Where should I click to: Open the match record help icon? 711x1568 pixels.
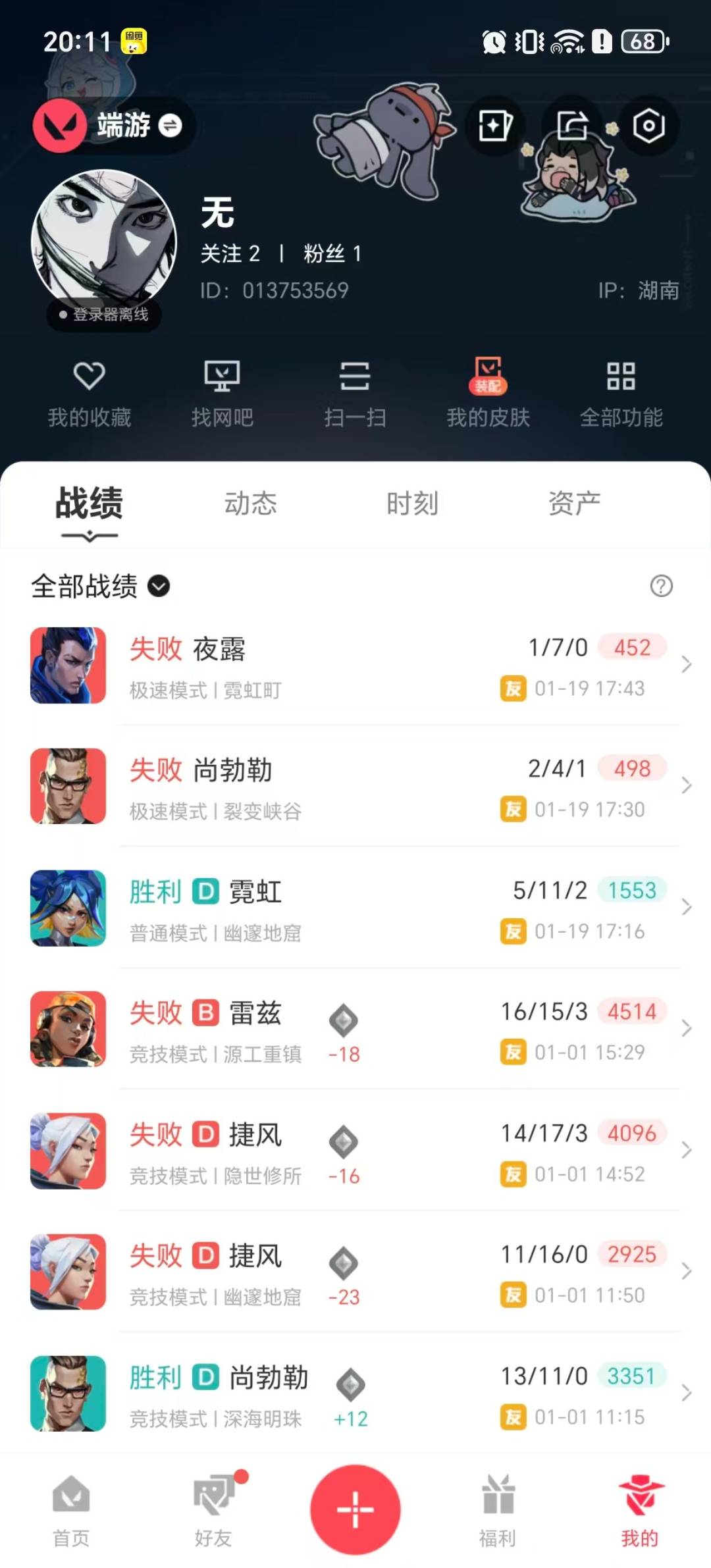click(661, 586)
